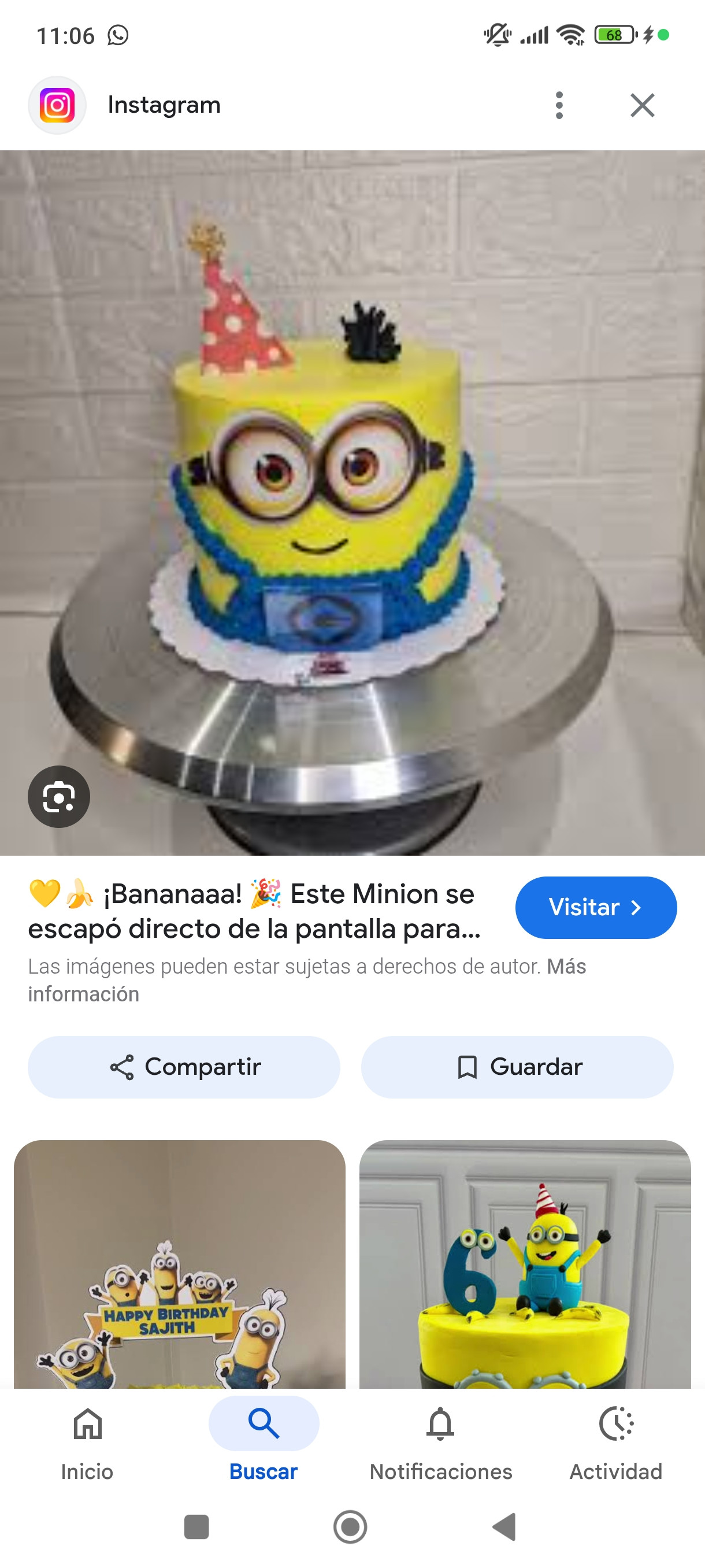Image resolution: width=705 pixels, height=1568 pixels.
Task: Share the image with Compartir
Action: (184, 1066)
